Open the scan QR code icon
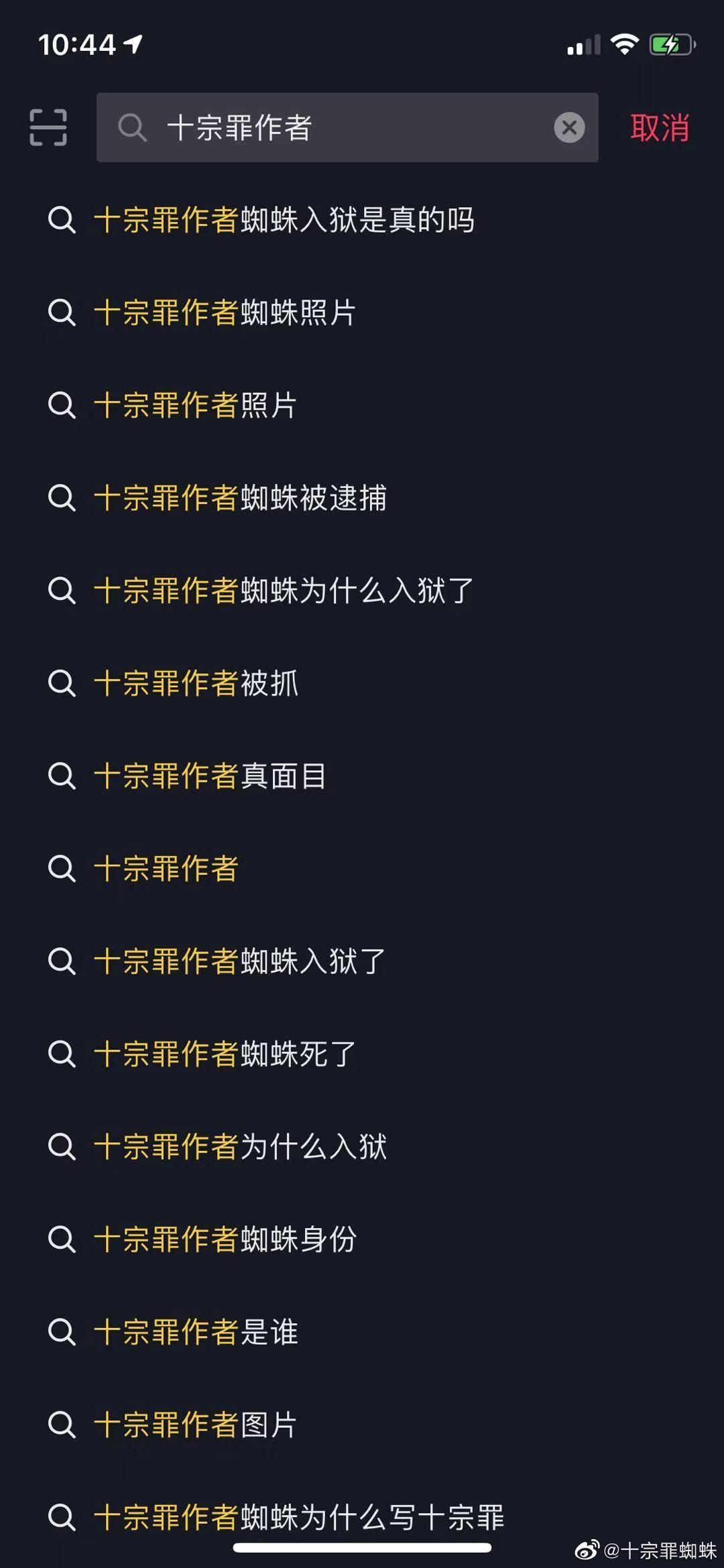The image size is (724, 1568). (48, 127)
